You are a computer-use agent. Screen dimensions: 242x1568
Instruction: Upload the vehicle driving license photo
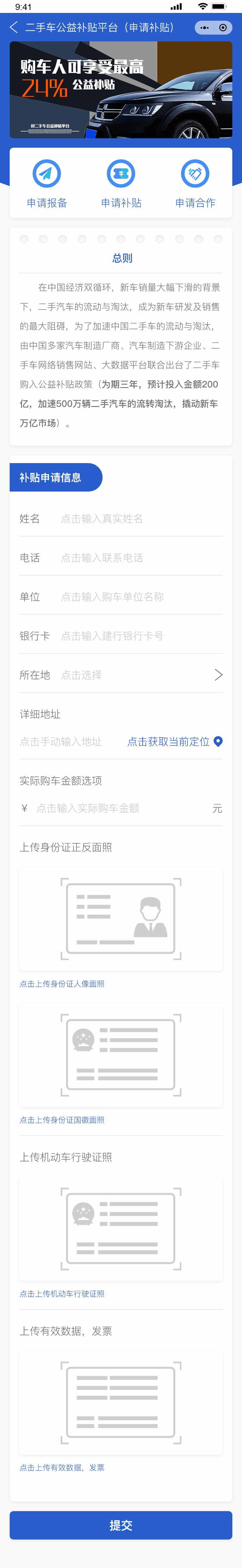[121, 1229]
